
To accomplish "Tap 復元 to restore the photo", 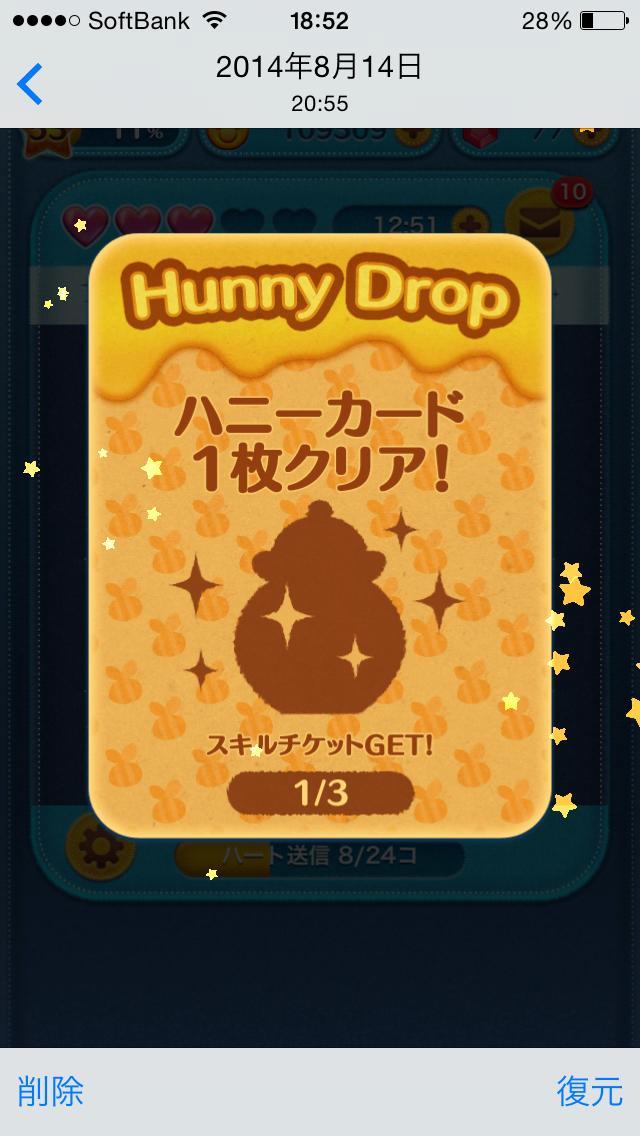I will pos(589,1091).
